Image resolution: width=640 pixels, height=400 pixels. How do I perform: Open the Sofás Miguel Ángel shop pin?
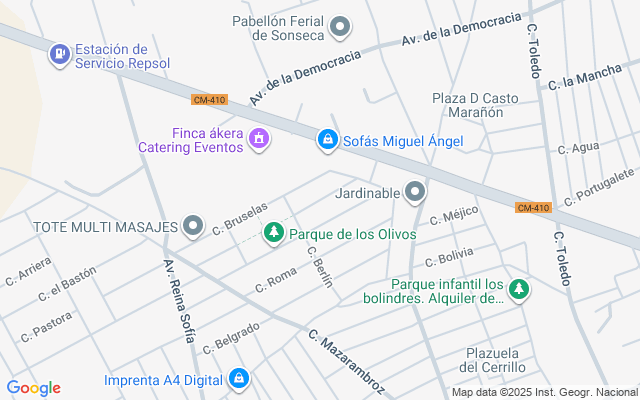click(x=327, y=141)
